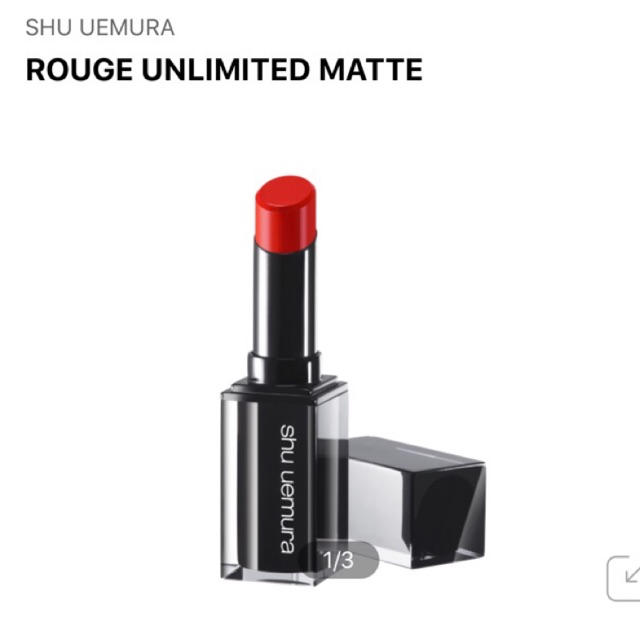Expand the product image to fullscreen
Screen dimensions: 640x640
click(624, 578)
